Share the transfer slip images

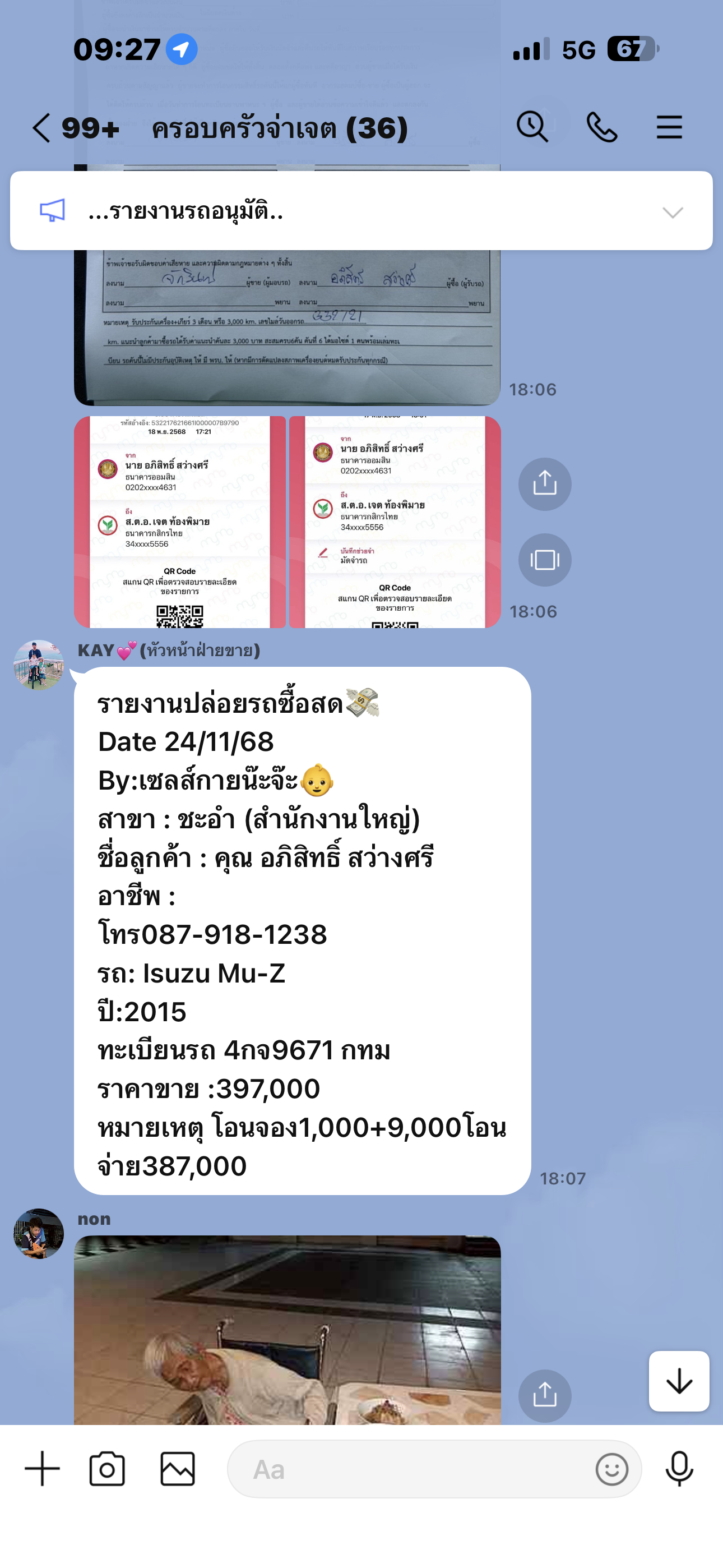544,484
